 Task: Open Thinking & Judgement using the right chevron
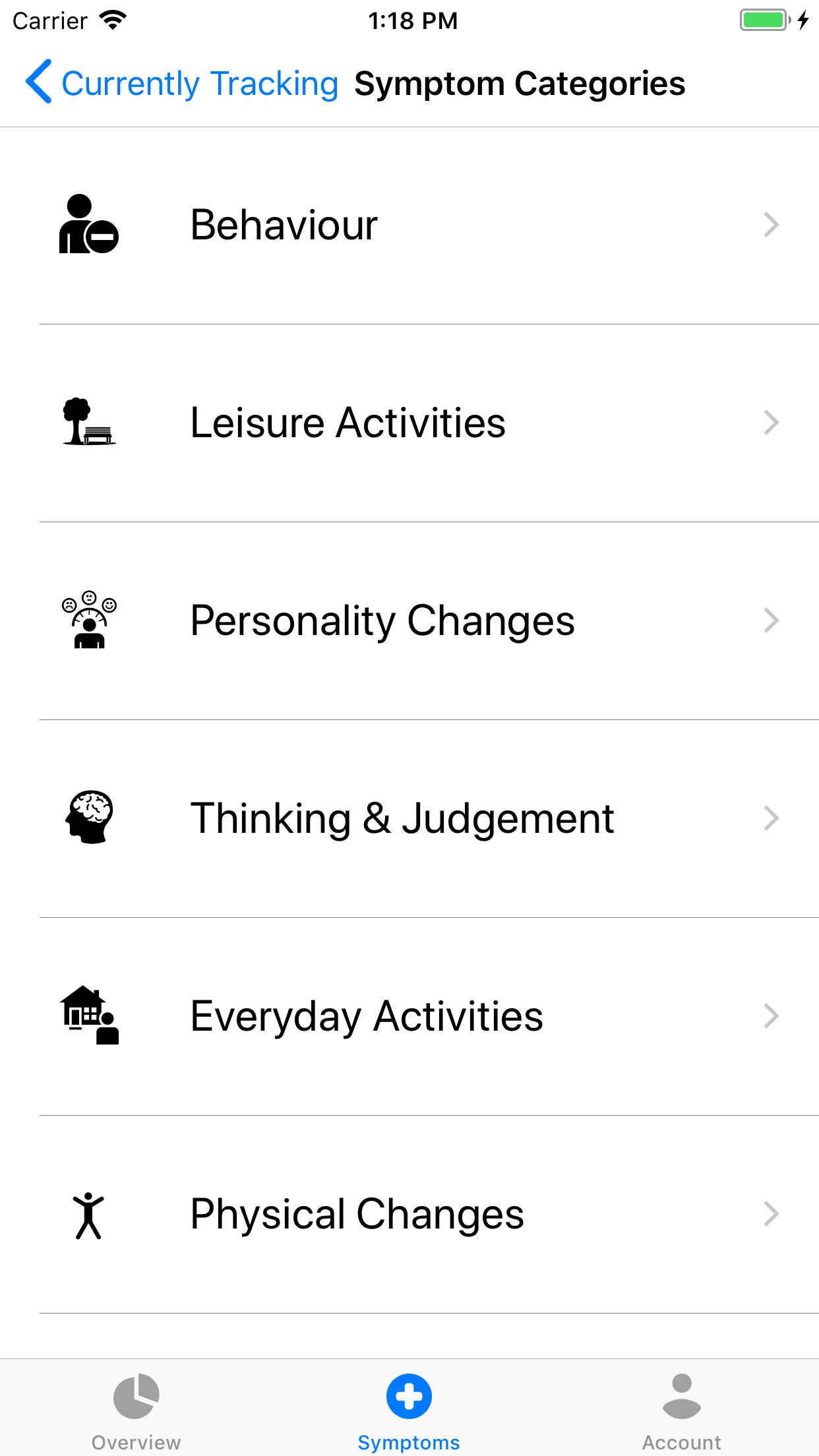click(x=770, y=818)
